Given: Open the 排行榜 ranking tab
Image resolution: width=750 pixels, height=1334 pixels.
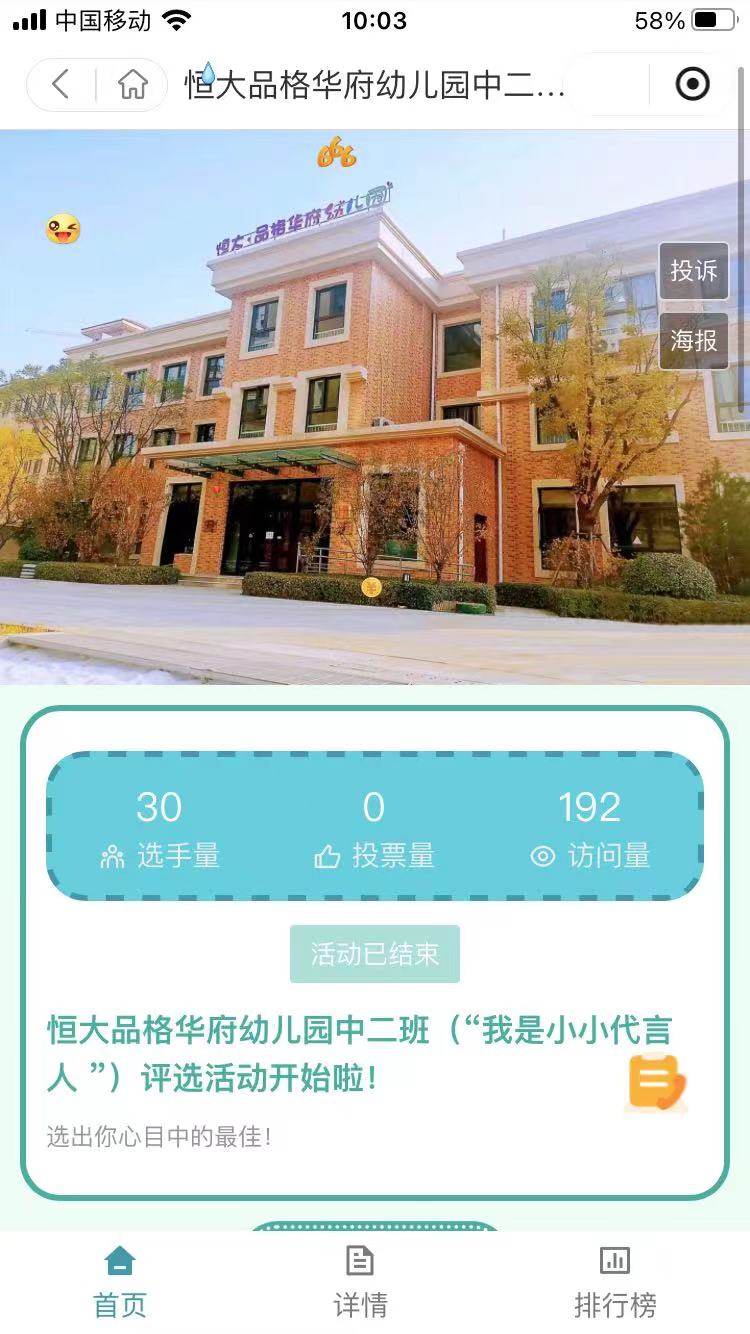Looking at the screenshot, I should [615, 1282].
